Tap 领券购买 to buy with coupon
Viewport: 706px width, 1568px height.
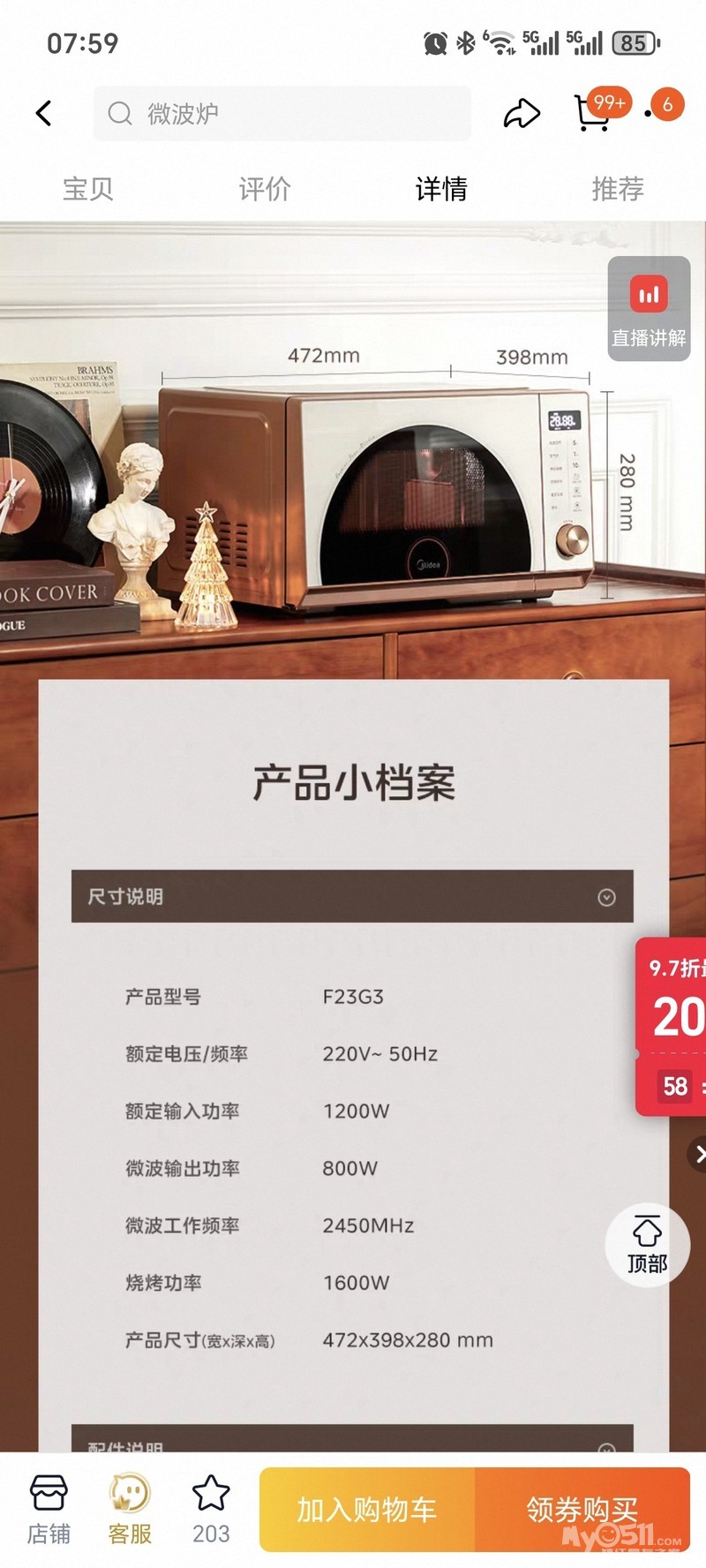[582, 1510]
